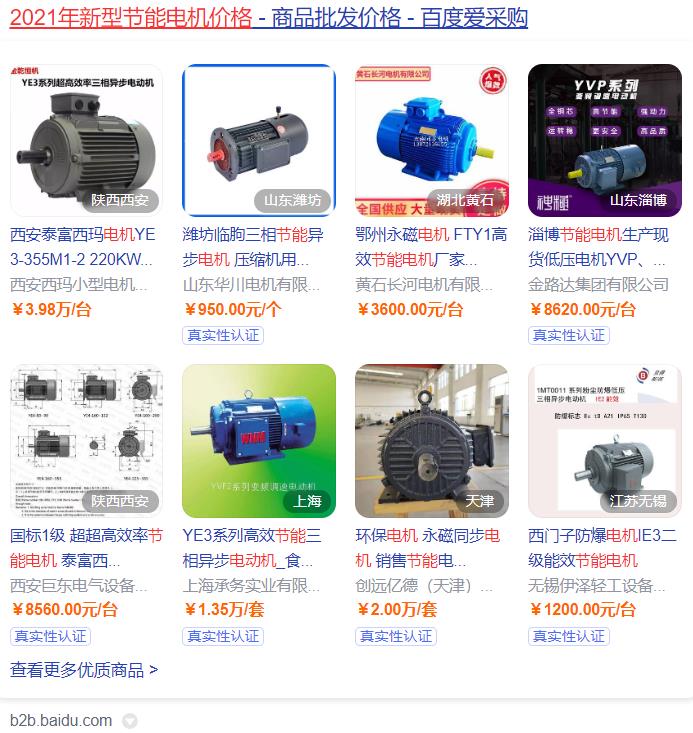Open the 国标1级 超超高效率节能电机 product card
The height and width of the screenshot is (733, 693).
(86, 440)
